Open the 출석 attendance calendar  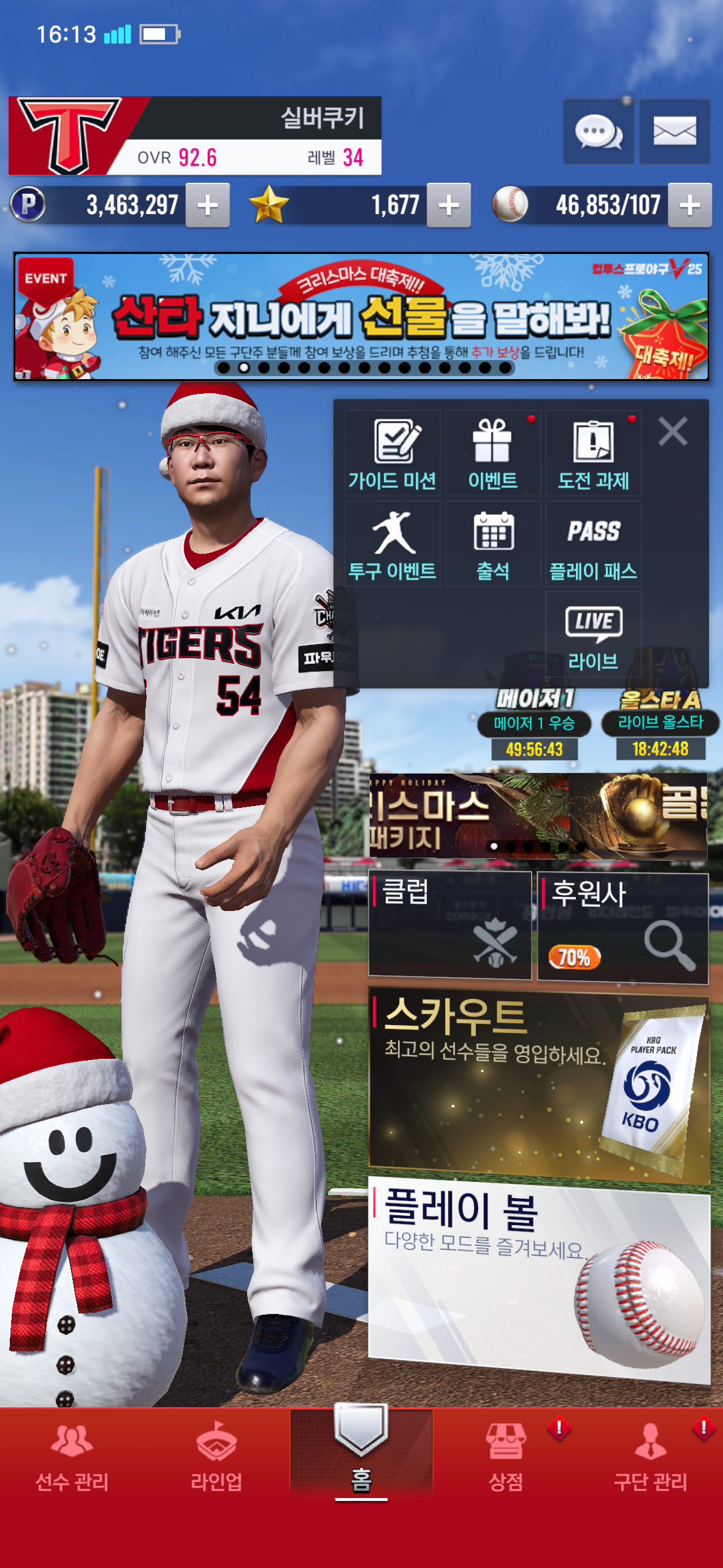pyautogui.click(x=492, y=544)
